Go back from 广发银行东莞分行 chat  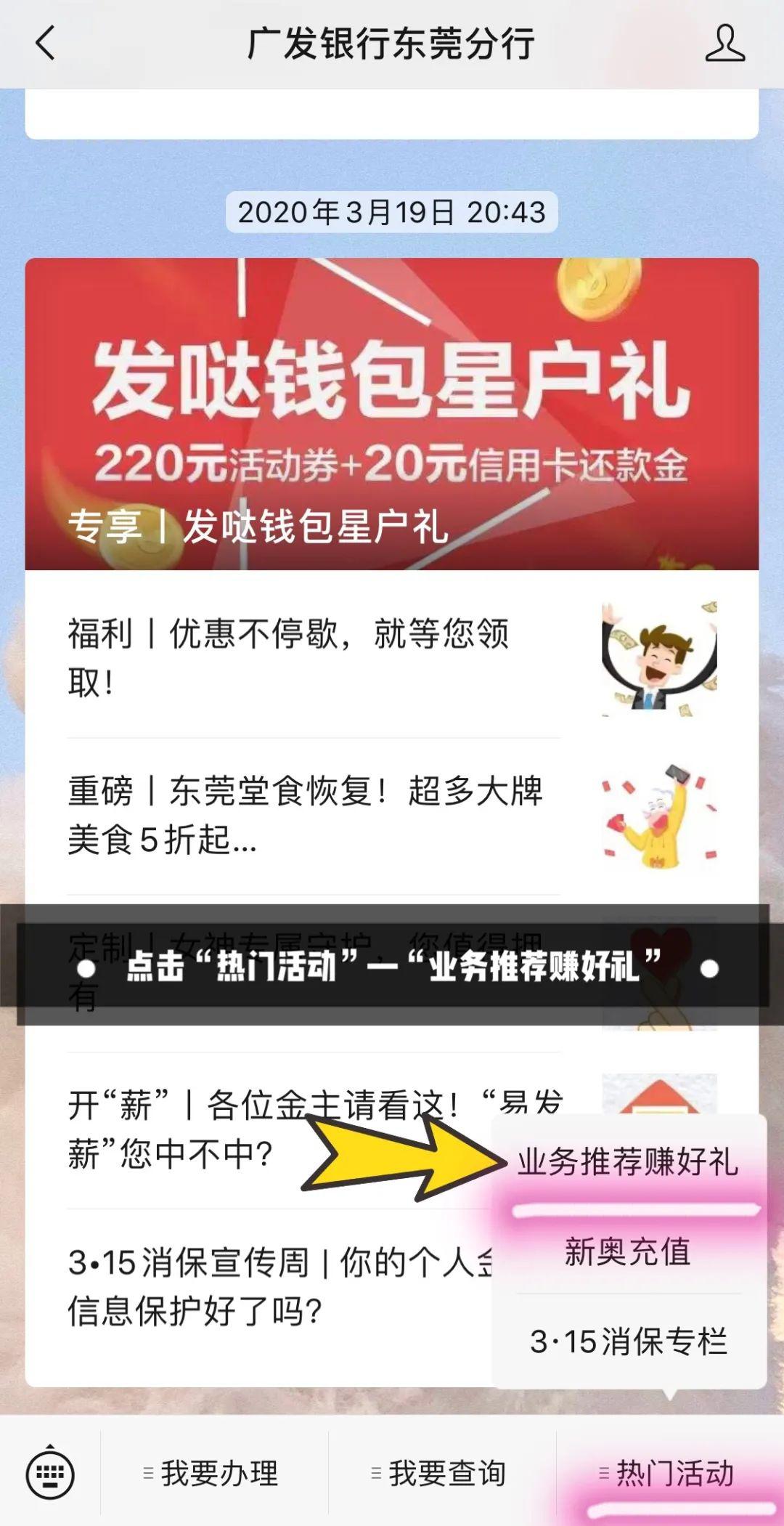point(45,44)
